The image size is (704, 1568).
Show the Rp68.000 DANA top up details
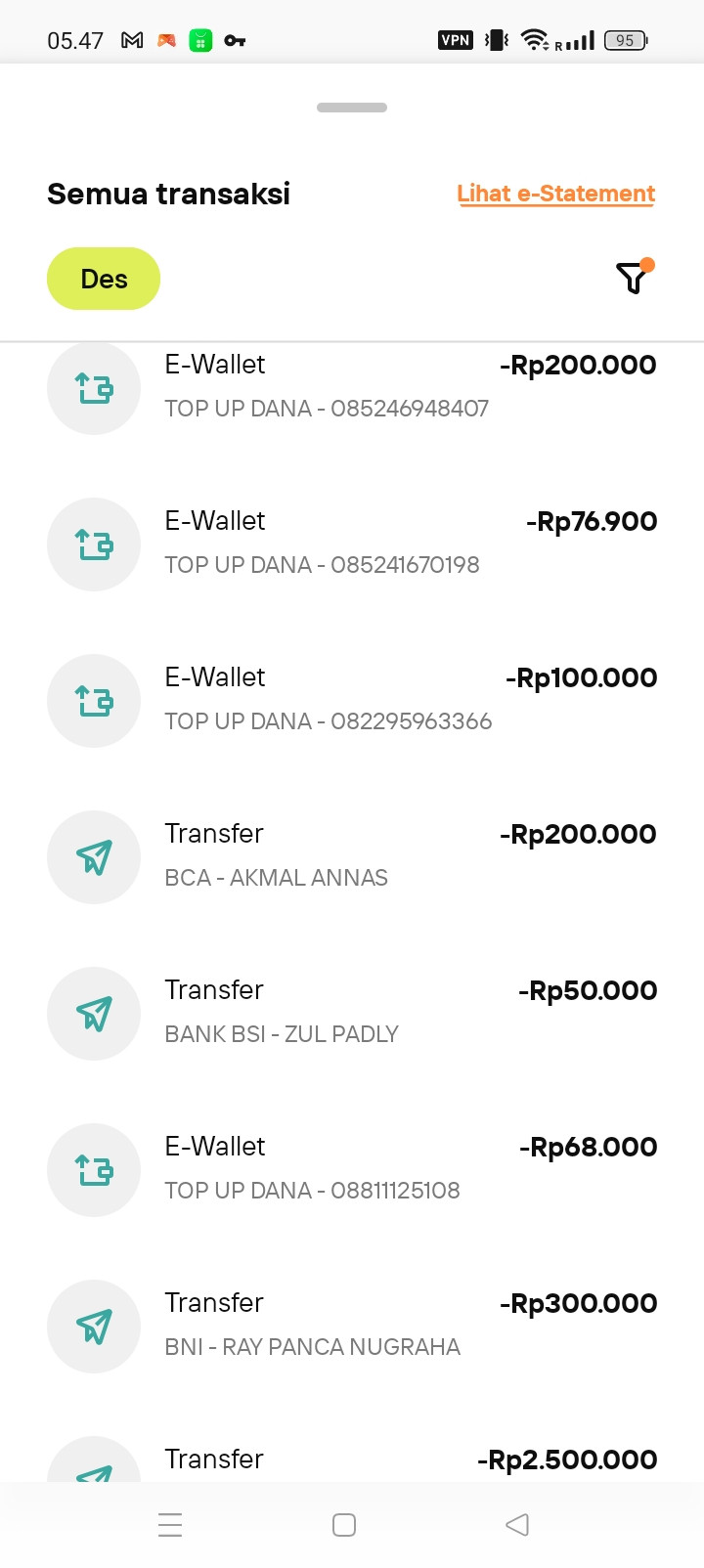point(352,1169)
